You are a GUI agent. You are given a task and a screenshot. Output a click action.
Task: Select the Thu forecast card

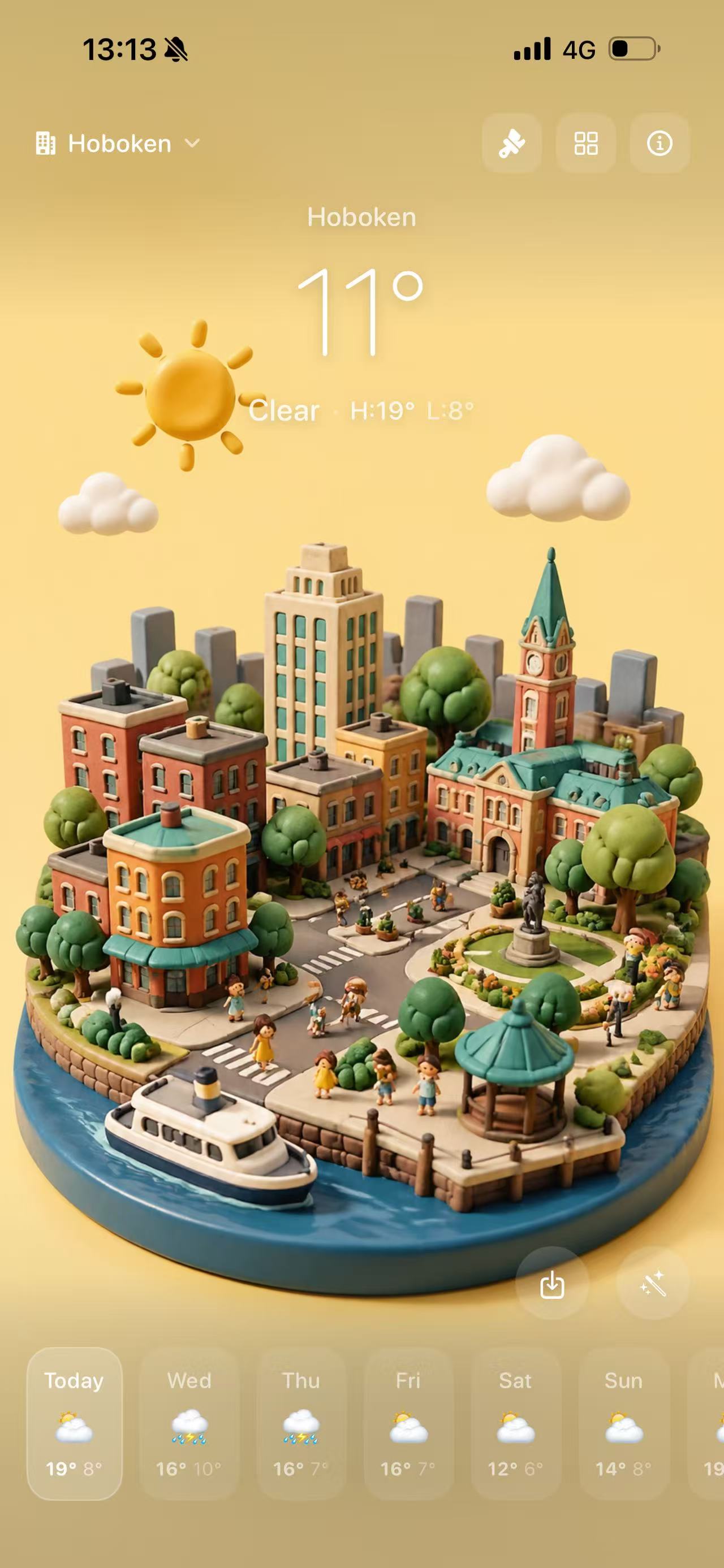[x=301, y=1424]
